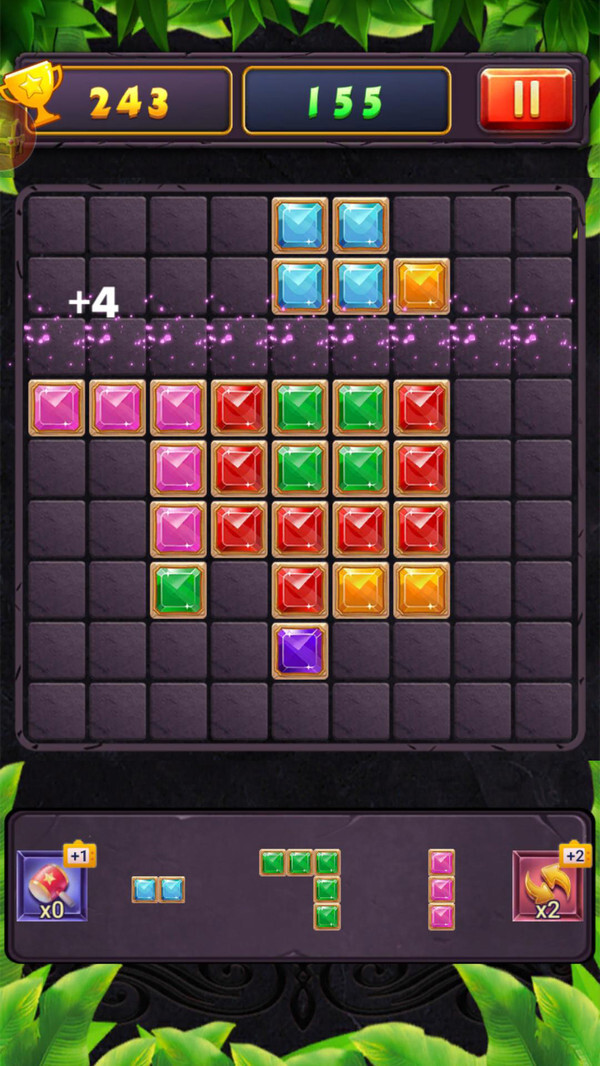This screenshot has height=1066, width=600.
Task: Tap the rotate power-up with x2
Action: [547, 886]
